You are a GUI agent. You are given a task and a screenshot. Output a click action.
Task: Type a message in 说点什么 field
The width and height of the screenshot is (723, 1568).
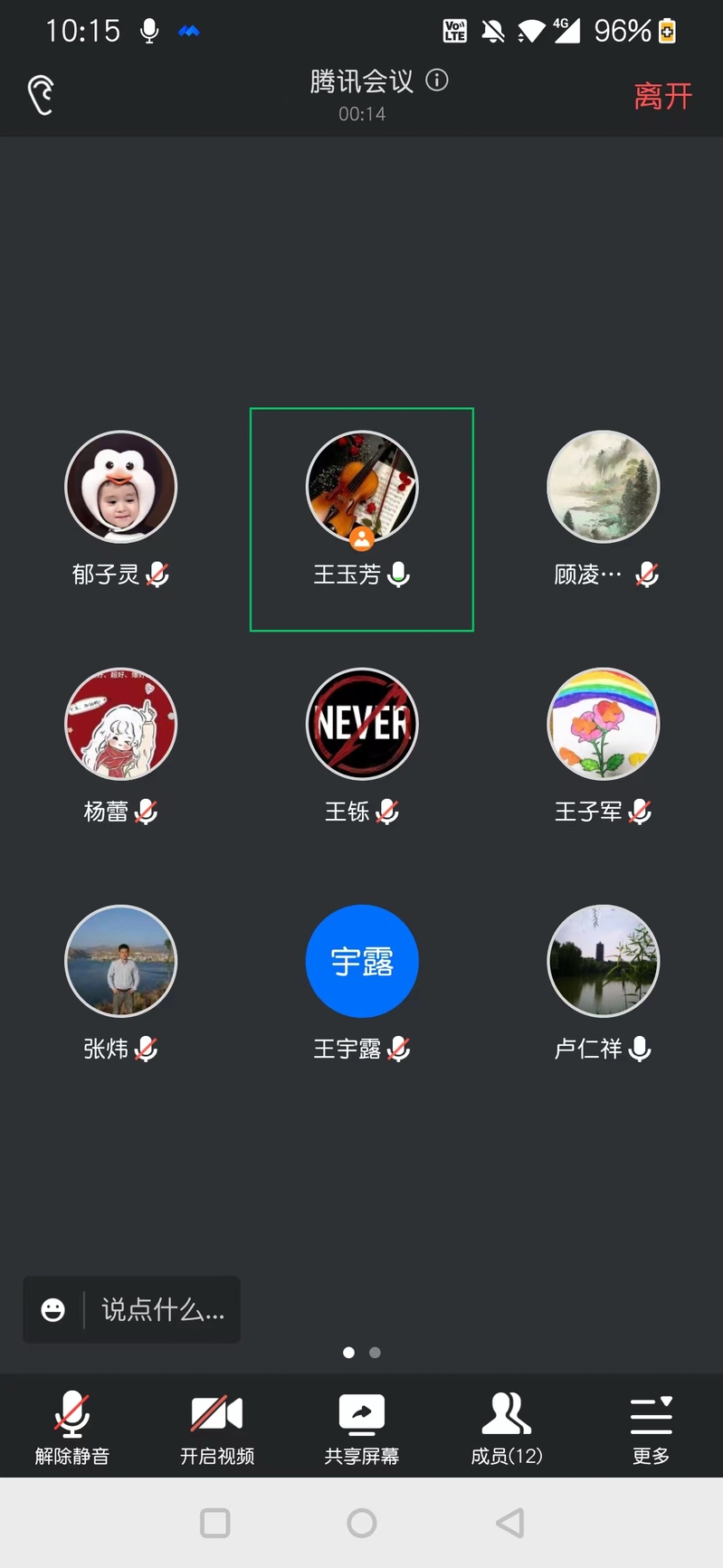coord(163,1309)
